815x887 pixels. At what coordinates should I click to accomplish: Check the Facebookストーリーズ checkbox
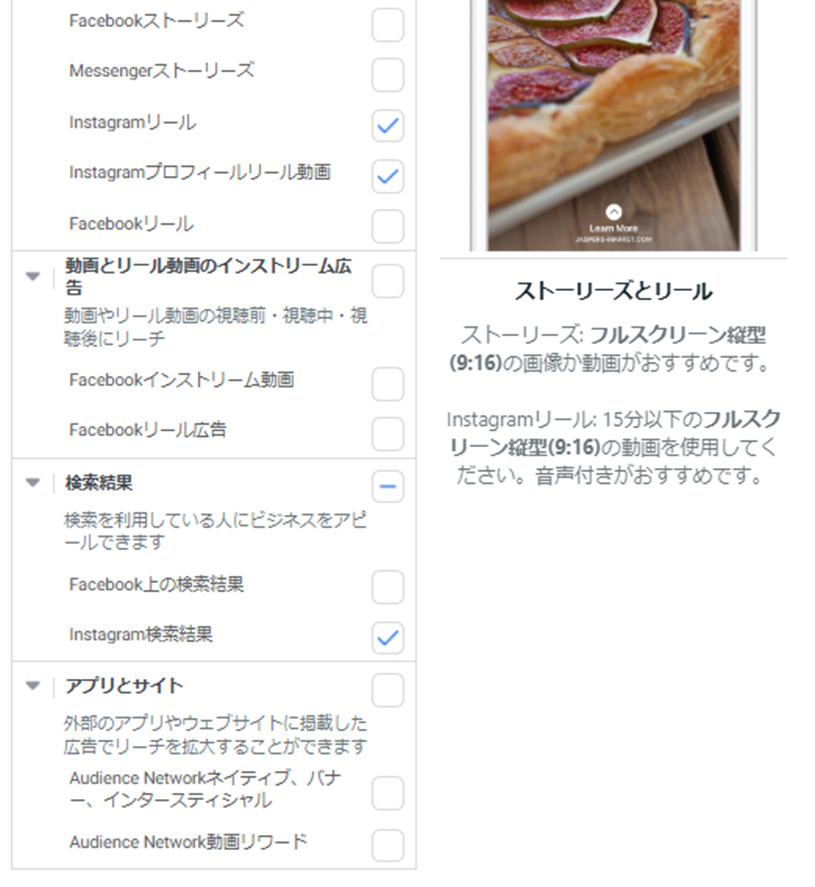[x=388, y=24]
